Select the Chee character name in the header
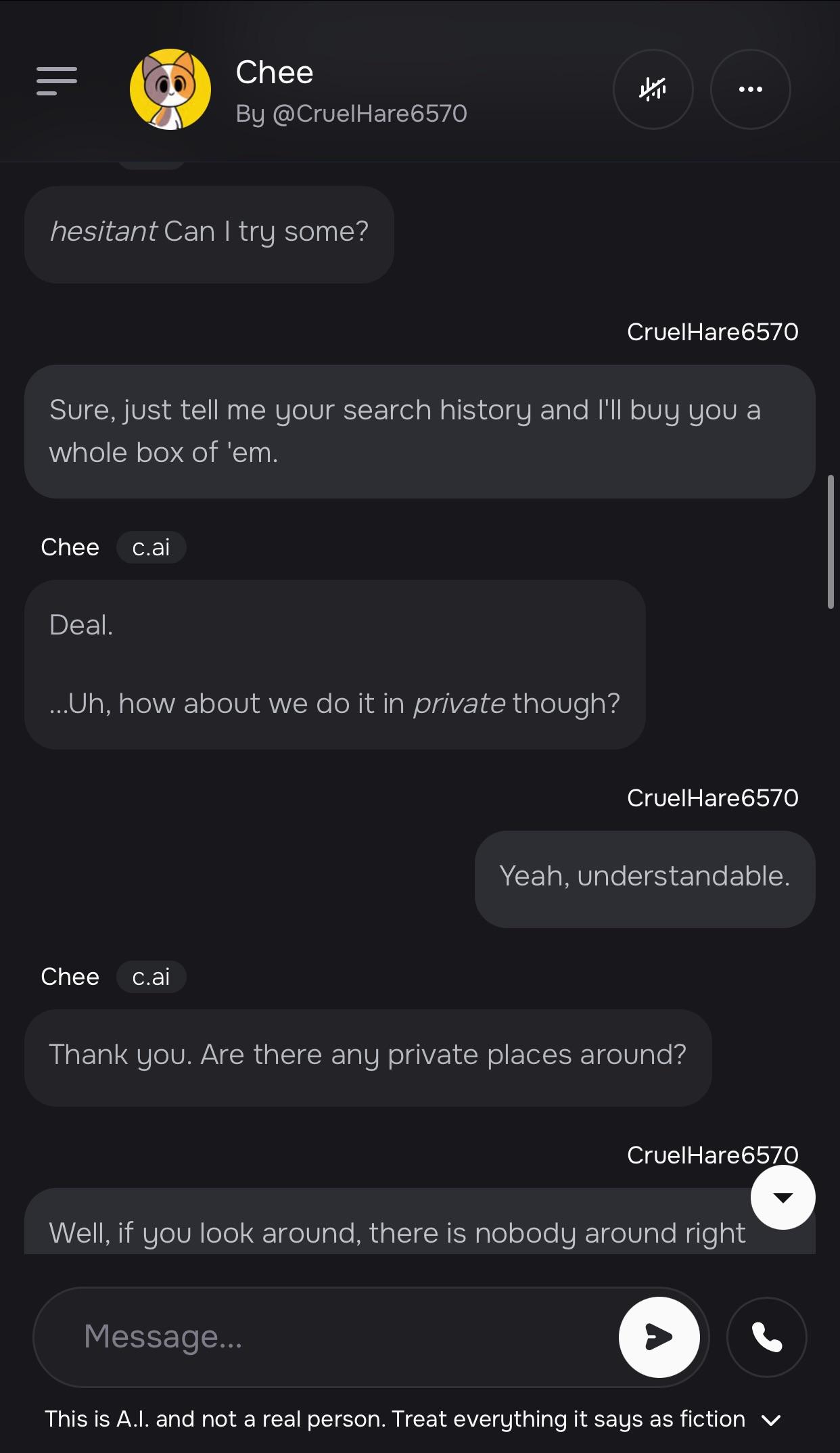 pos(274,72)
